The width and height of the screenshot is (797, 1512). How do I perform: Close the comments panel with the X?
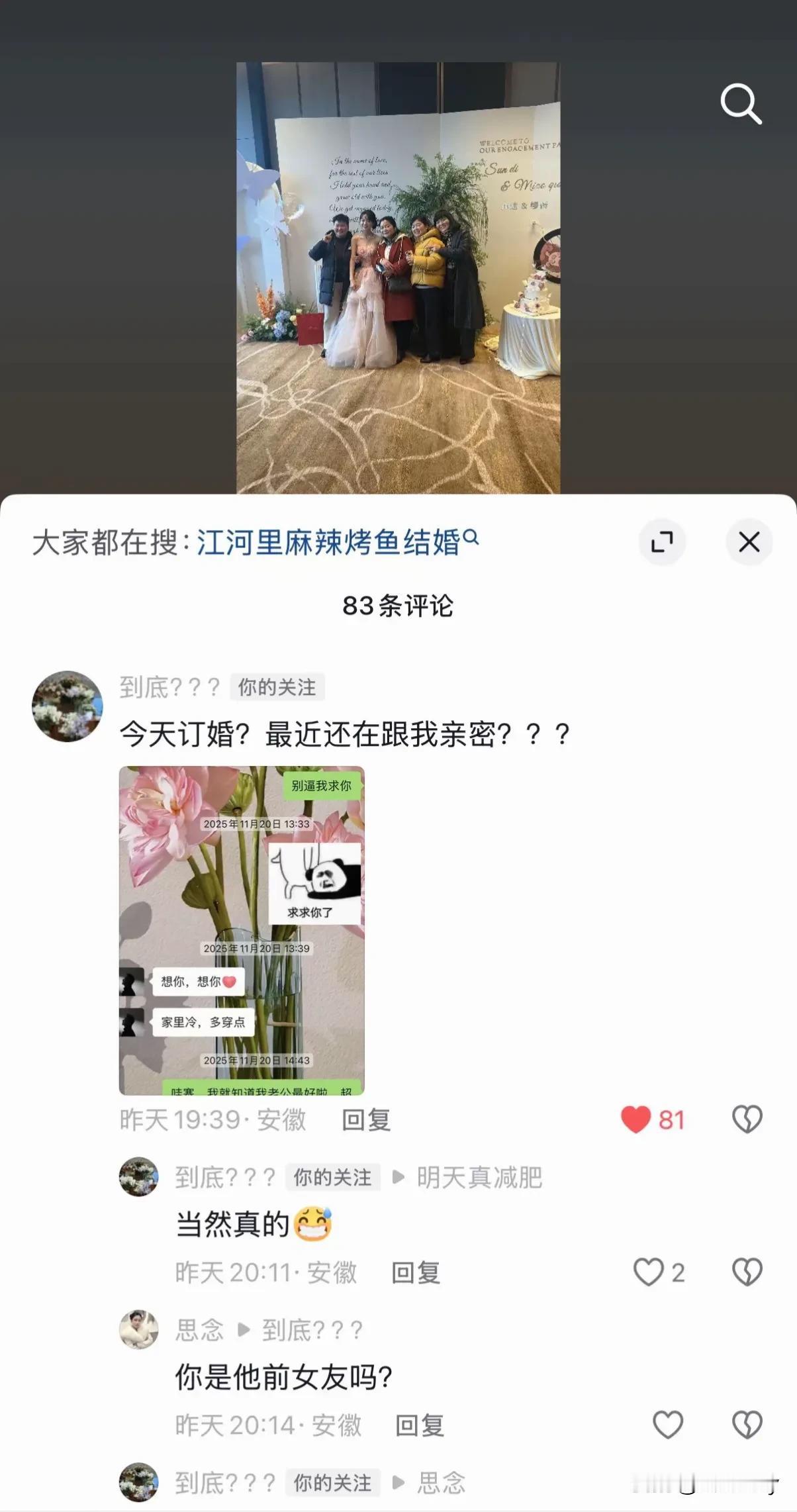coord(748,542)
